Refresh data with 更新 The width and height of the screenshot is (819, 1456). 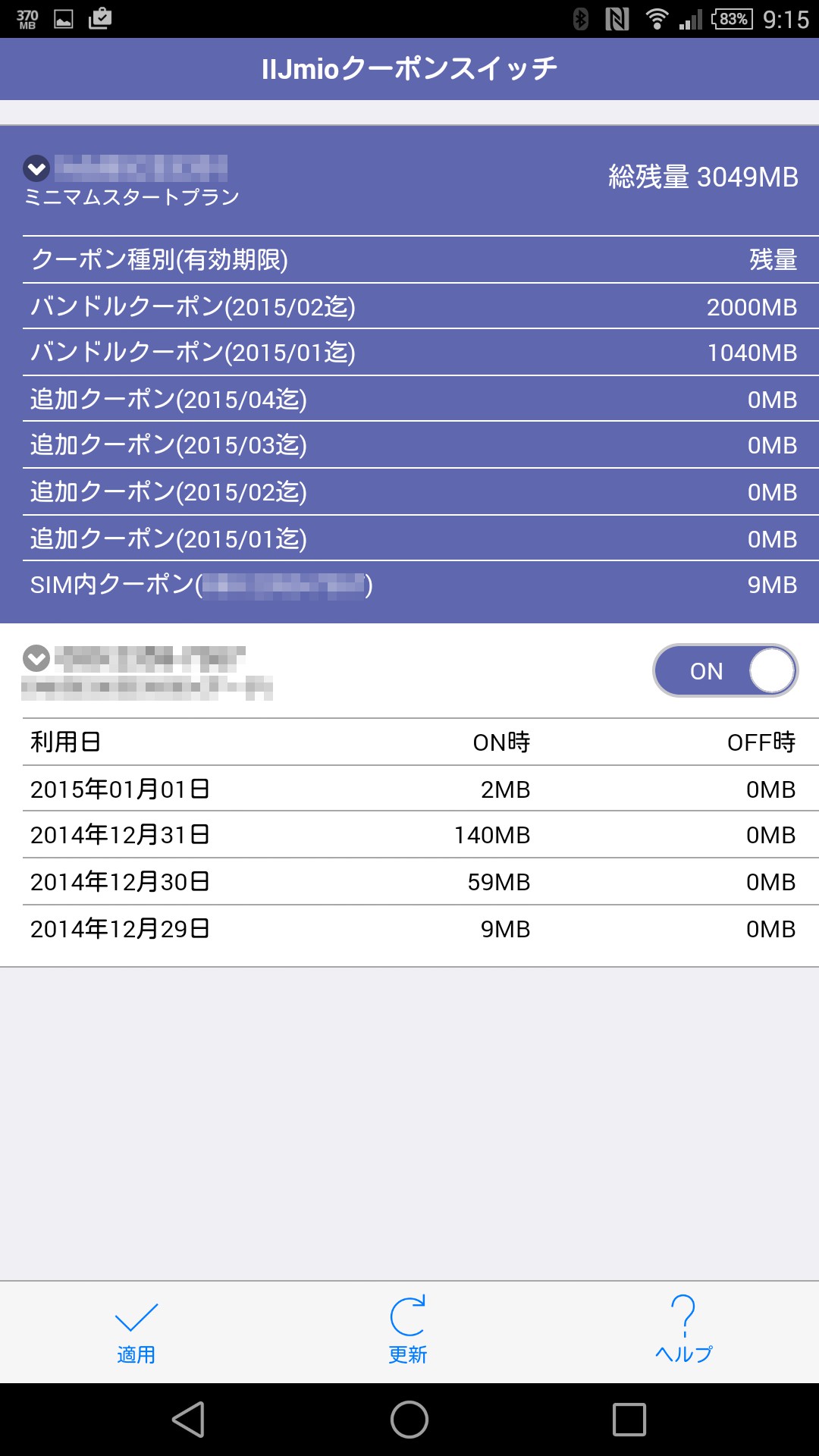pos(408,1331)
